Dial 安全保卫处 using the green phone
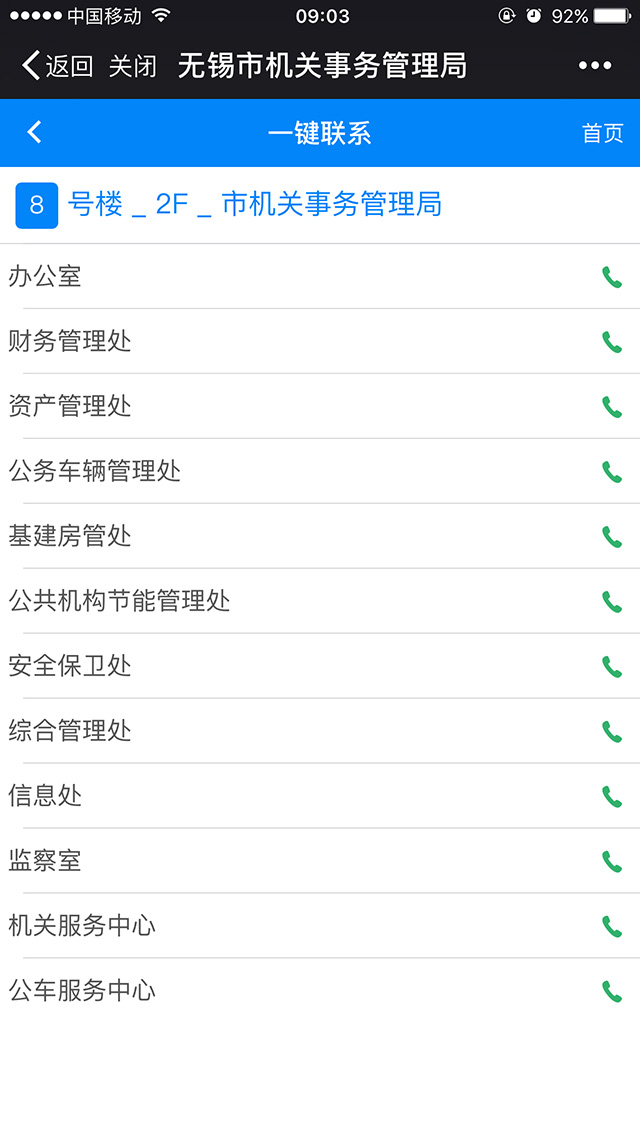The width and height of the screenshot is (640, 1138). click(612, 666)
